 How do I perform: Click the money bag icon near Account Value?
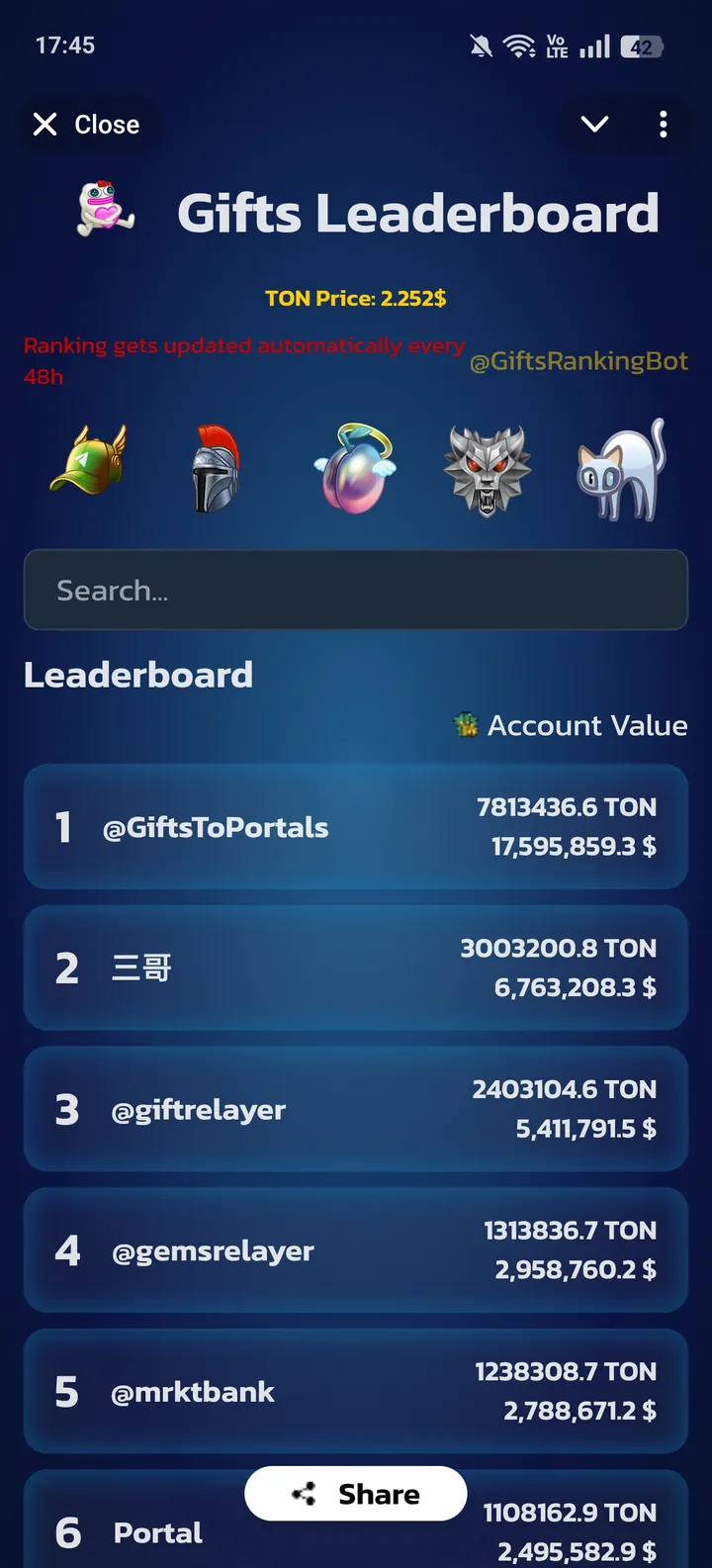[466, 724]
